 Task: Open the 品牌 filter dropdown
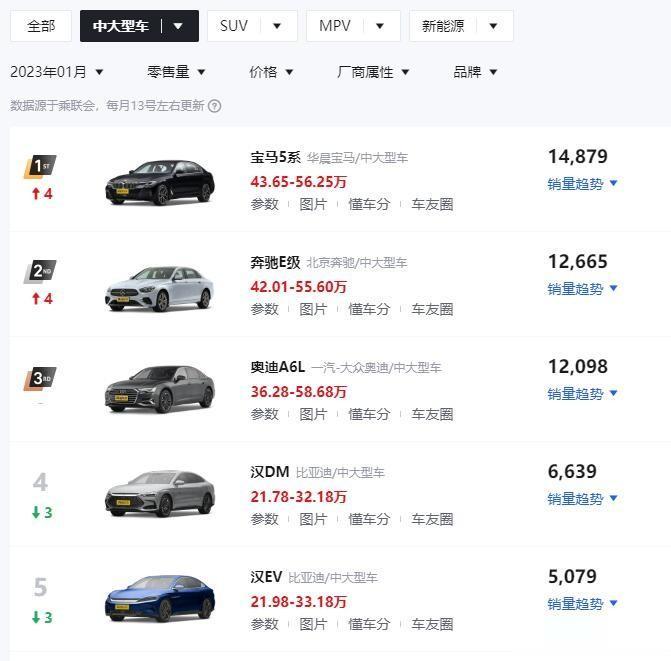click(475, 72)
